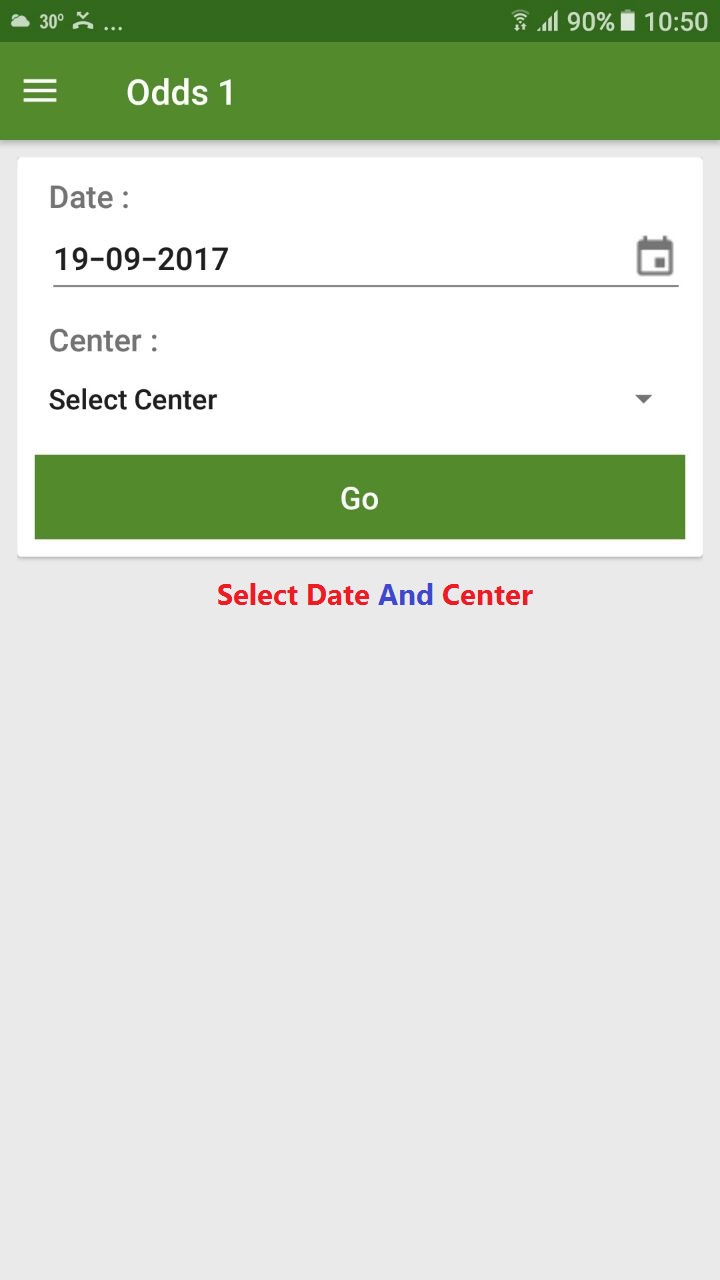Open the calendar date picker icon

click(x=655, y=257)
